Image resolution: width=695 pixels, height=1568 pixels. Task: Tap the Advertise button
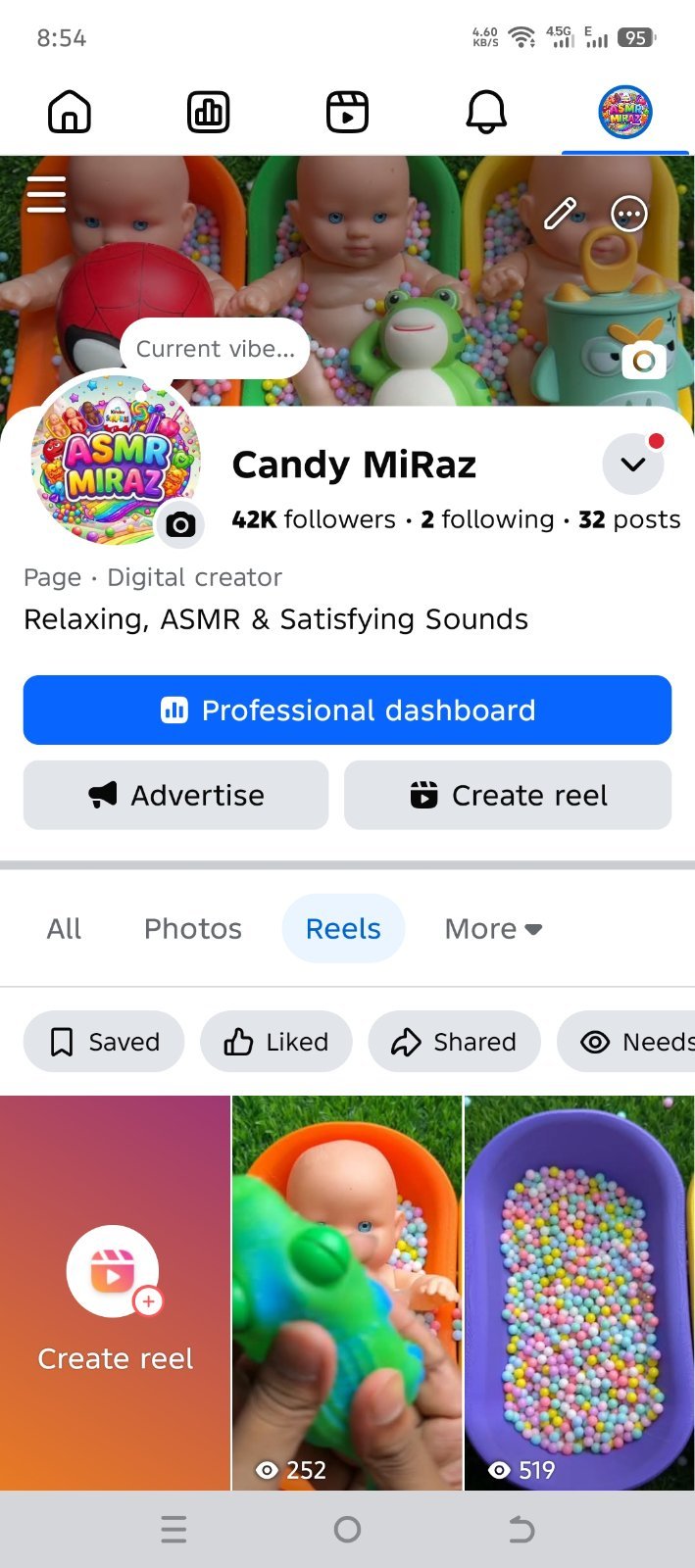175,795
